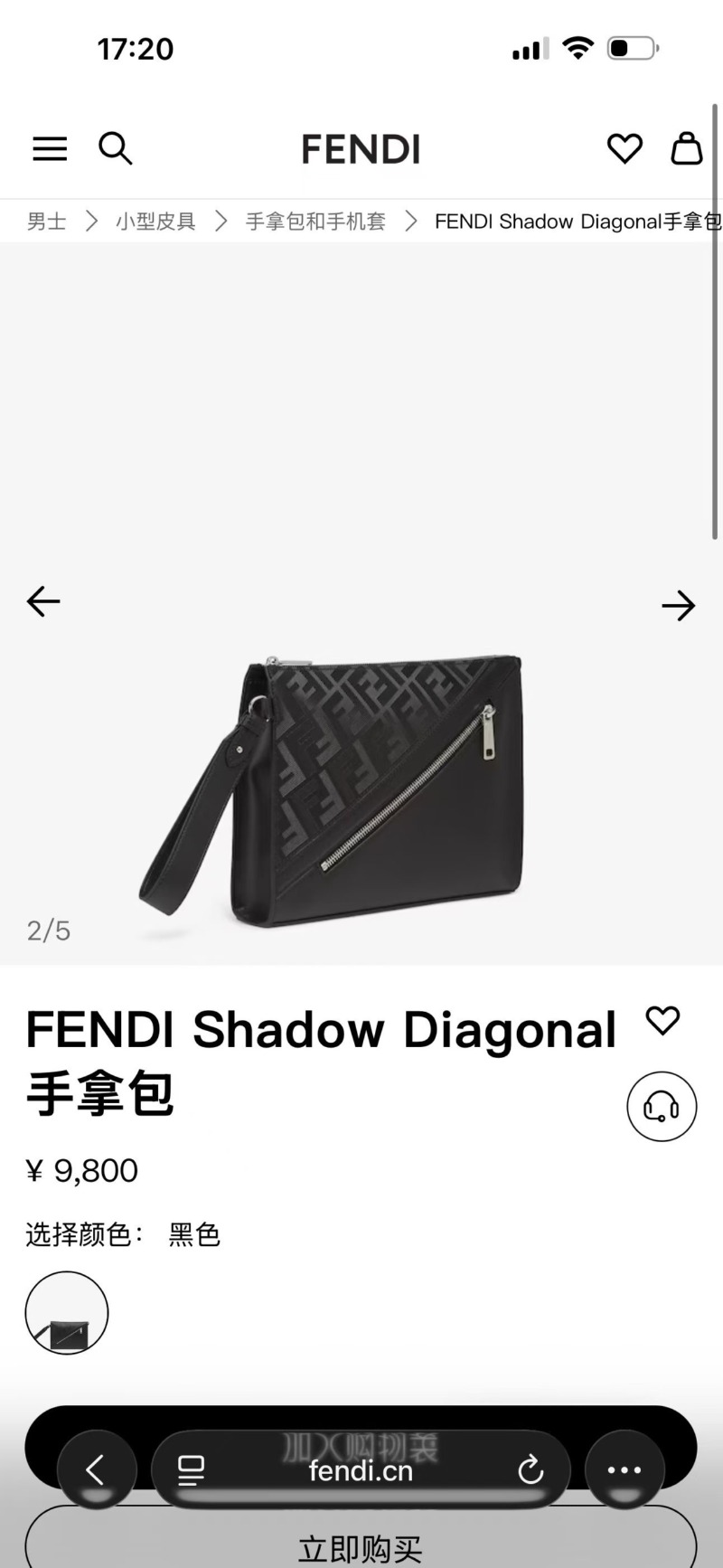This screenshot has width=723, height=1568.
Task: Open the 小型皮具 breadcrumb category
Action: point(155,222)
